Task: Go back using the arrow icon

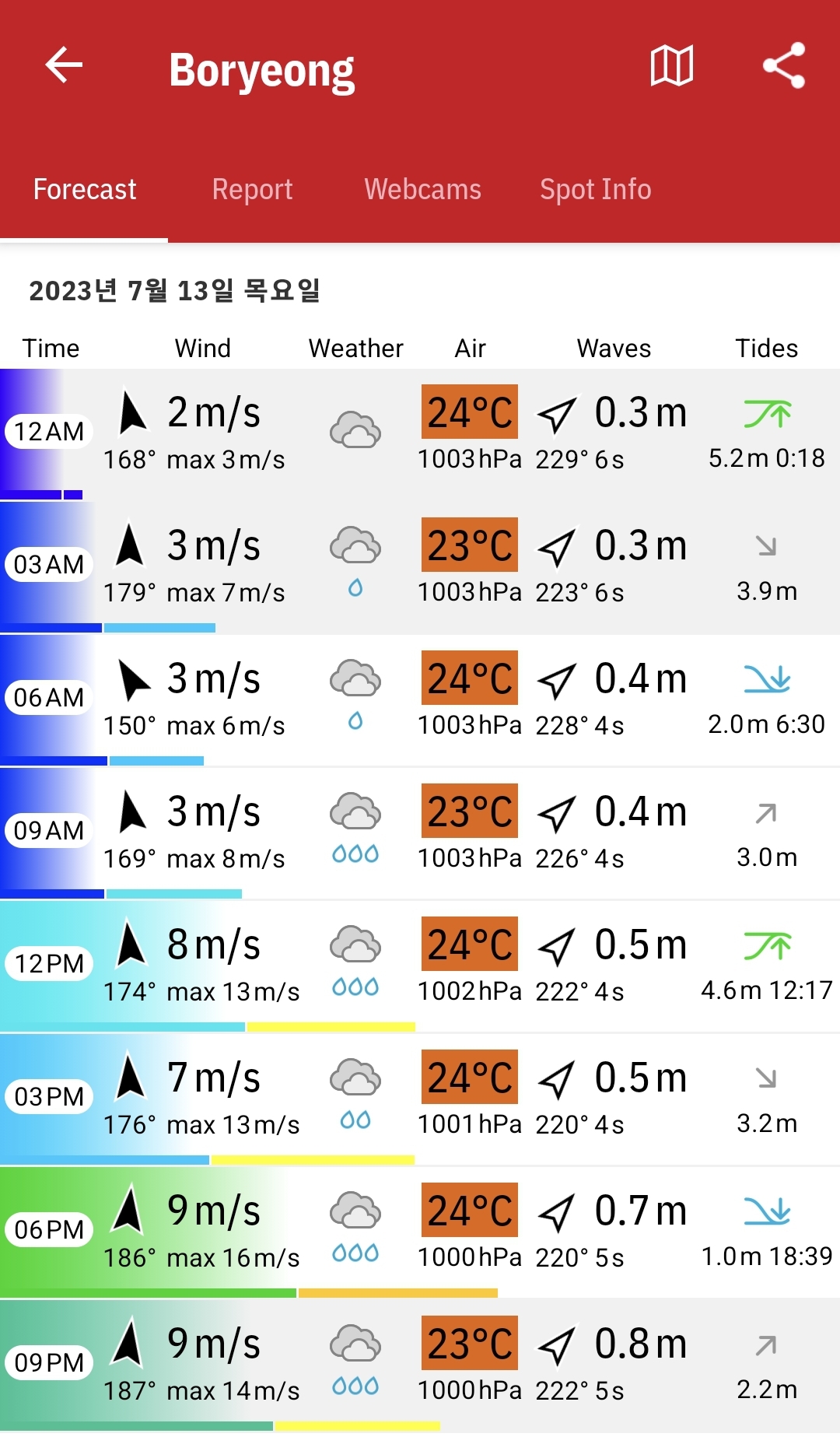Action: click(64, 65)
